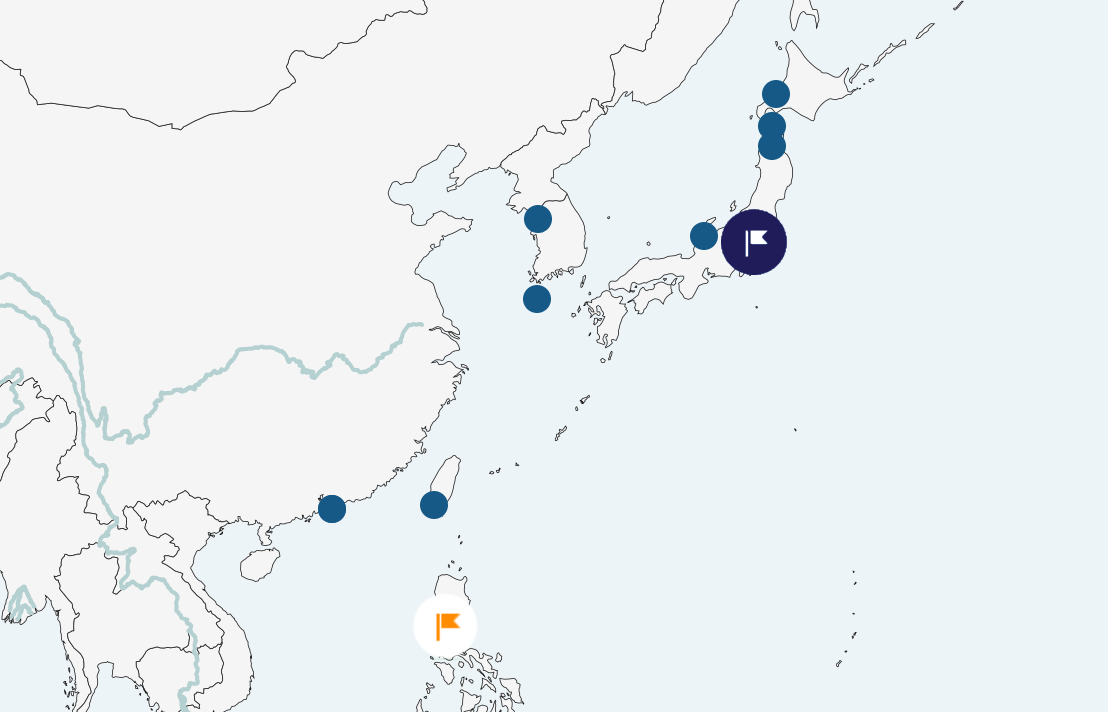Select the orange flag marker in the Philippines
Viewport: 1108px width, 712px height.
445,626
